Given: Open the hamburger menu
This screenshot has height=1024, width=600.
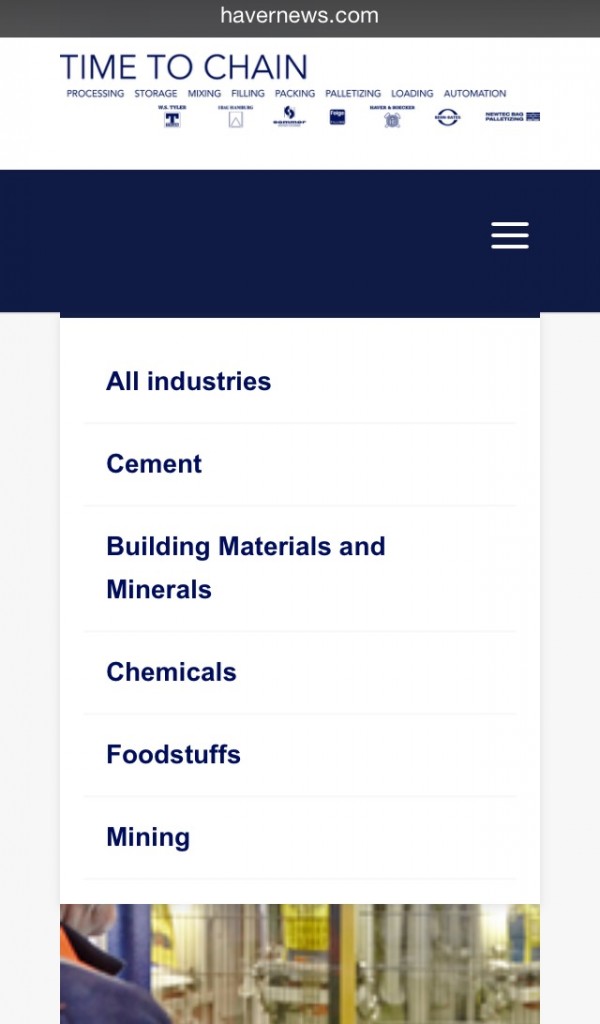Looking at the screenshot, I should click(x=509, y=236).
